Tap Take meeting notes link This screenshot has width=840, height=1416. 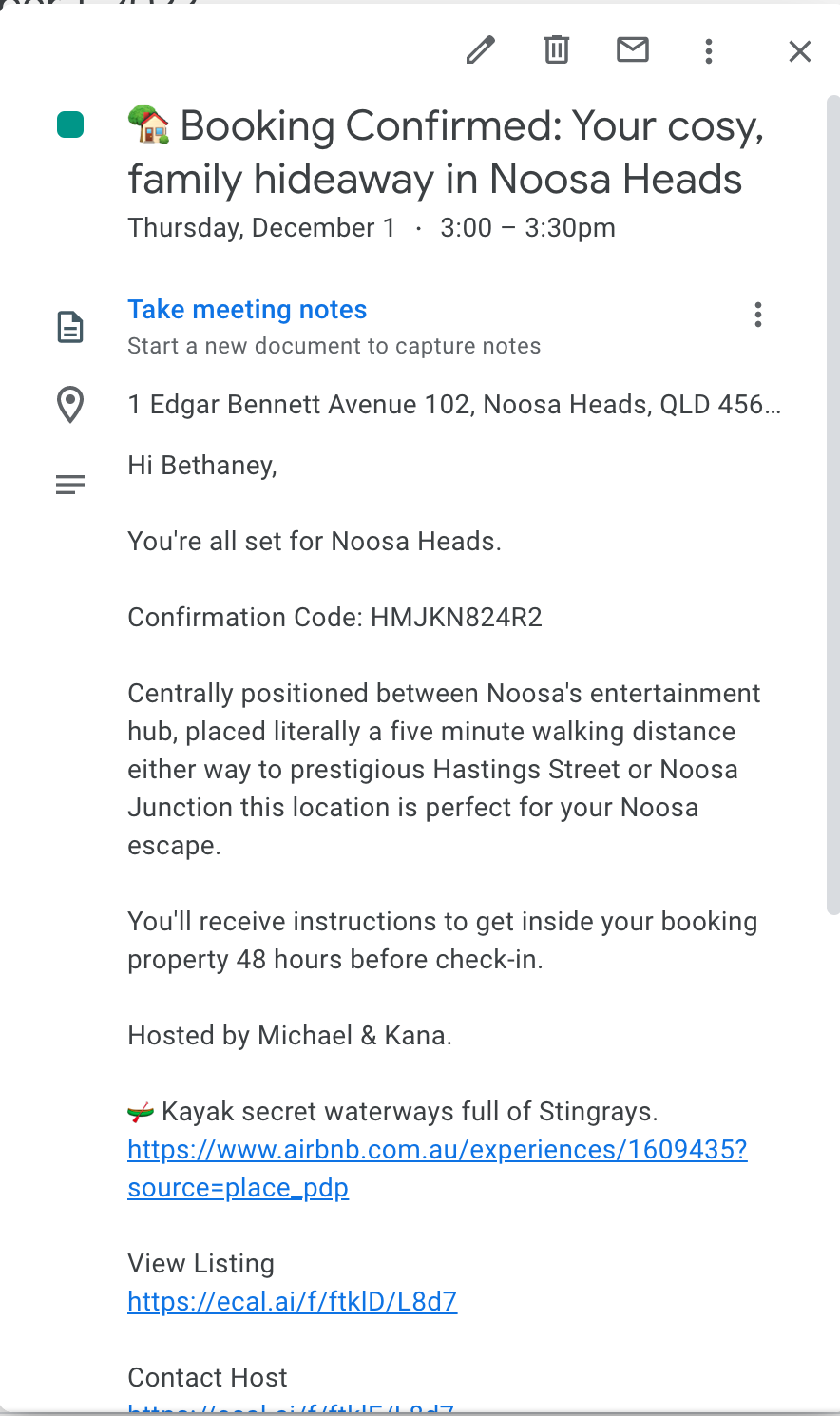pyautogui.click(x=247, y=310)
